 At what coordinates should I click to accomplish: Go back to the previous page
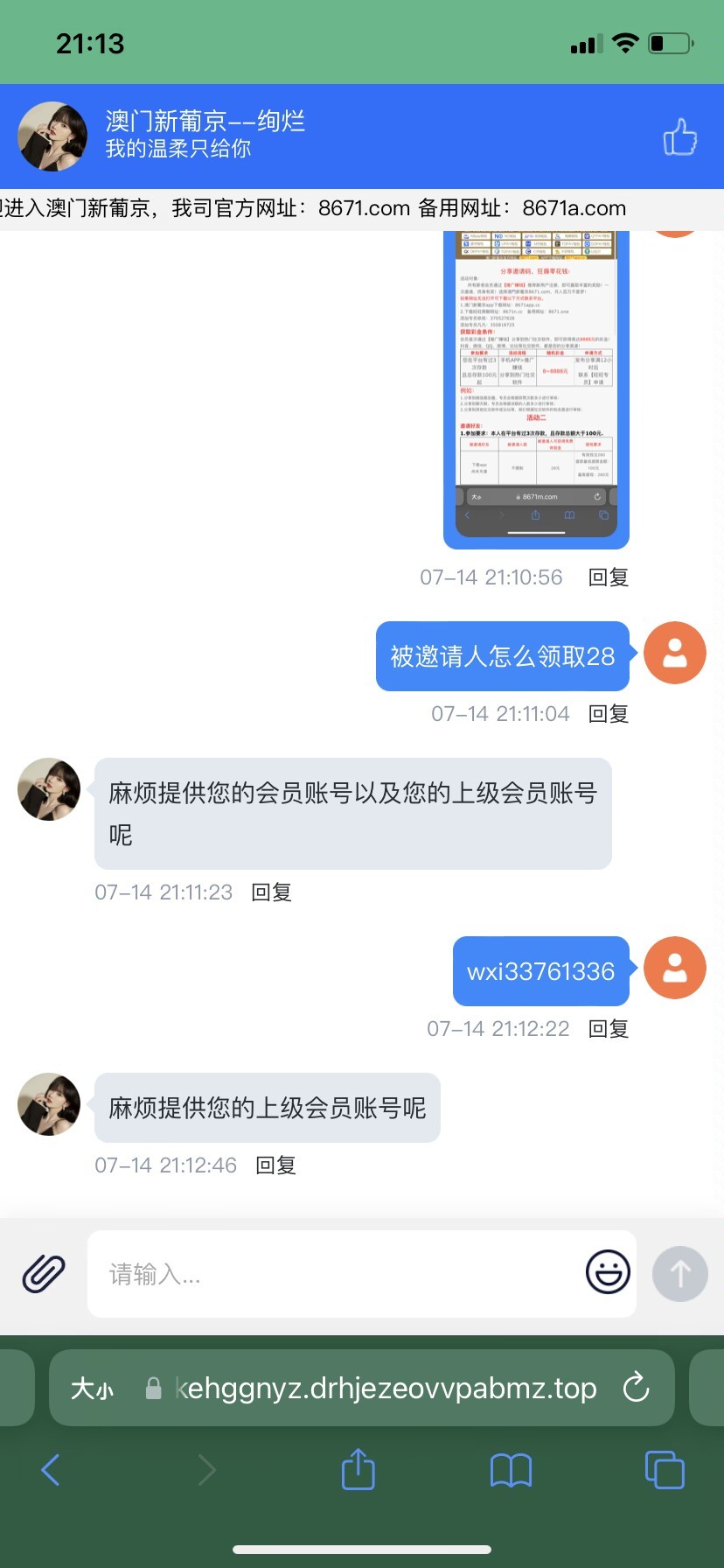click(51, 1470)
